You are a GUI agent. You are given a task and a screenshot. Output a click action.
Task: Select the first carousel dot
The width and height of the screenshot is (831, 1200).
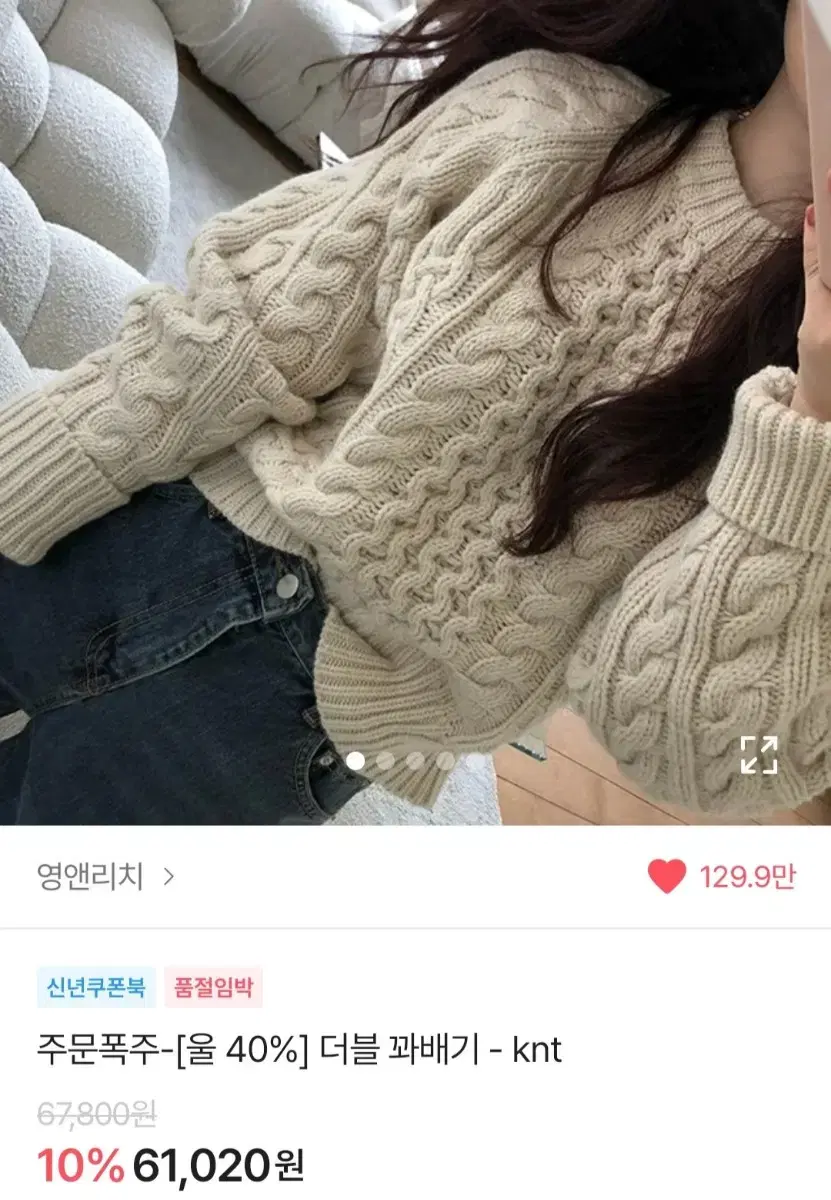(x=354, y=760)
